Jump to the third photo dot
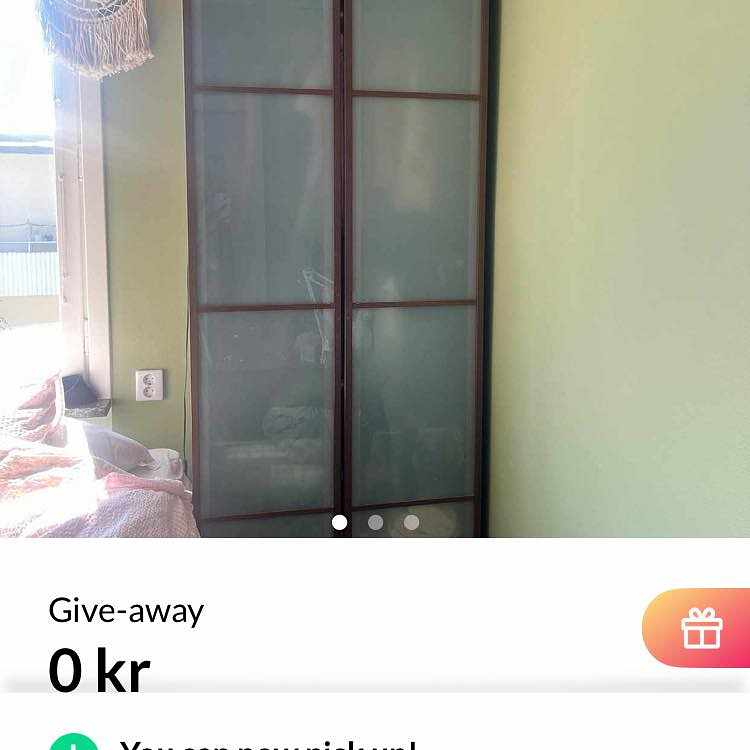The height and width of the screenshot is (750, 750). 411,522
